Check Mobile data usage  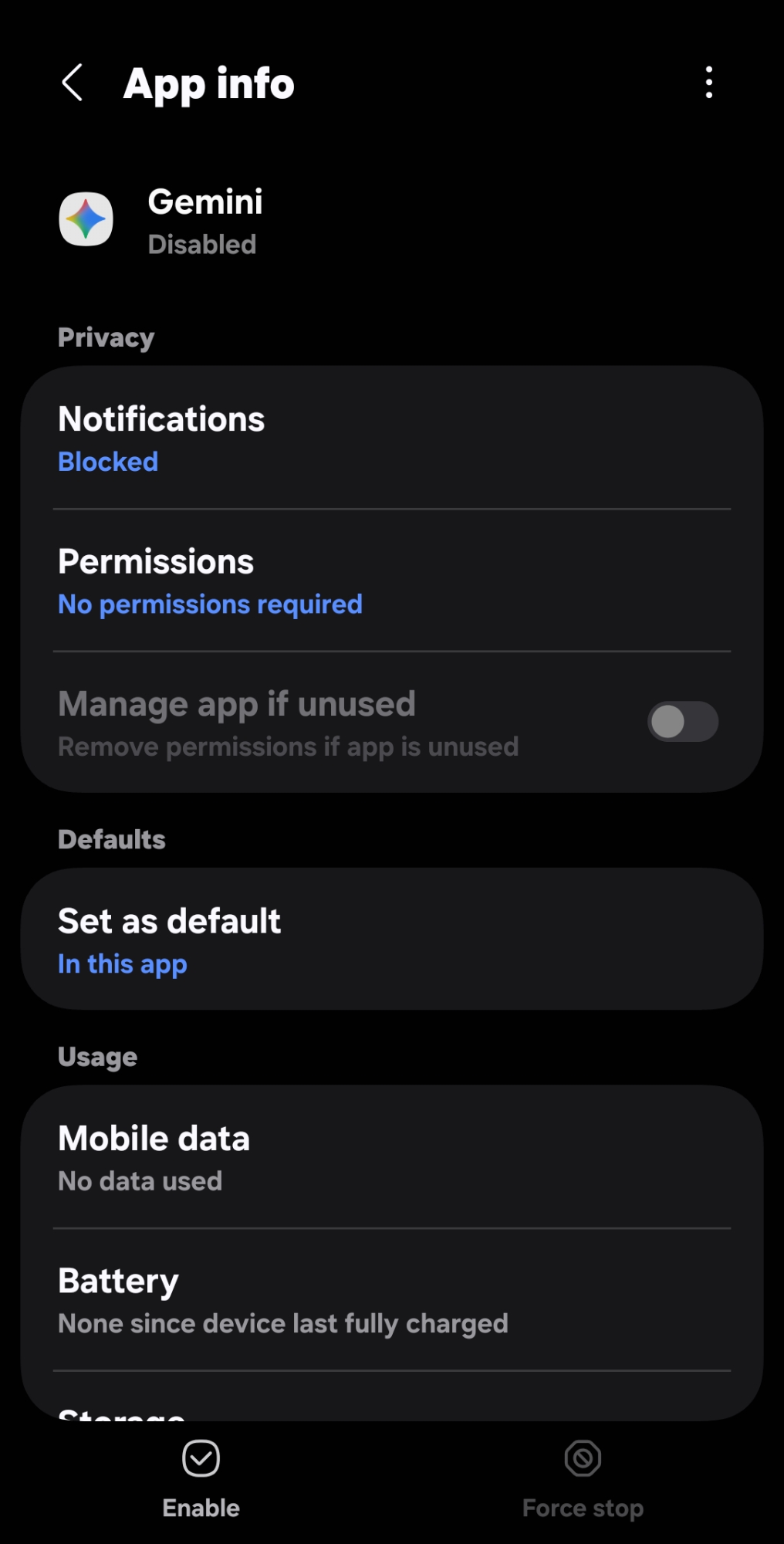392,1157
